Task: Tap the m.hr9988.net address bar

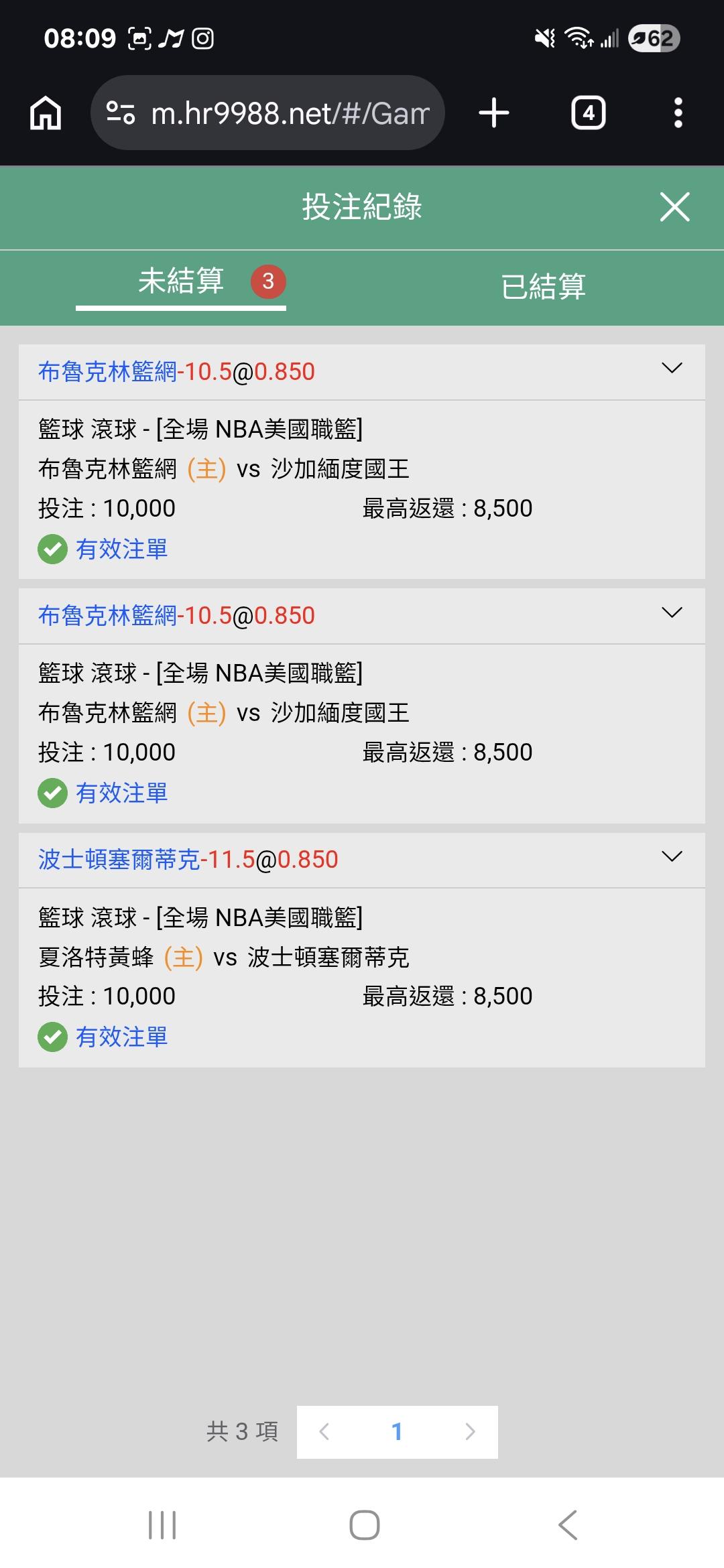Action: (x=267, y=113)
